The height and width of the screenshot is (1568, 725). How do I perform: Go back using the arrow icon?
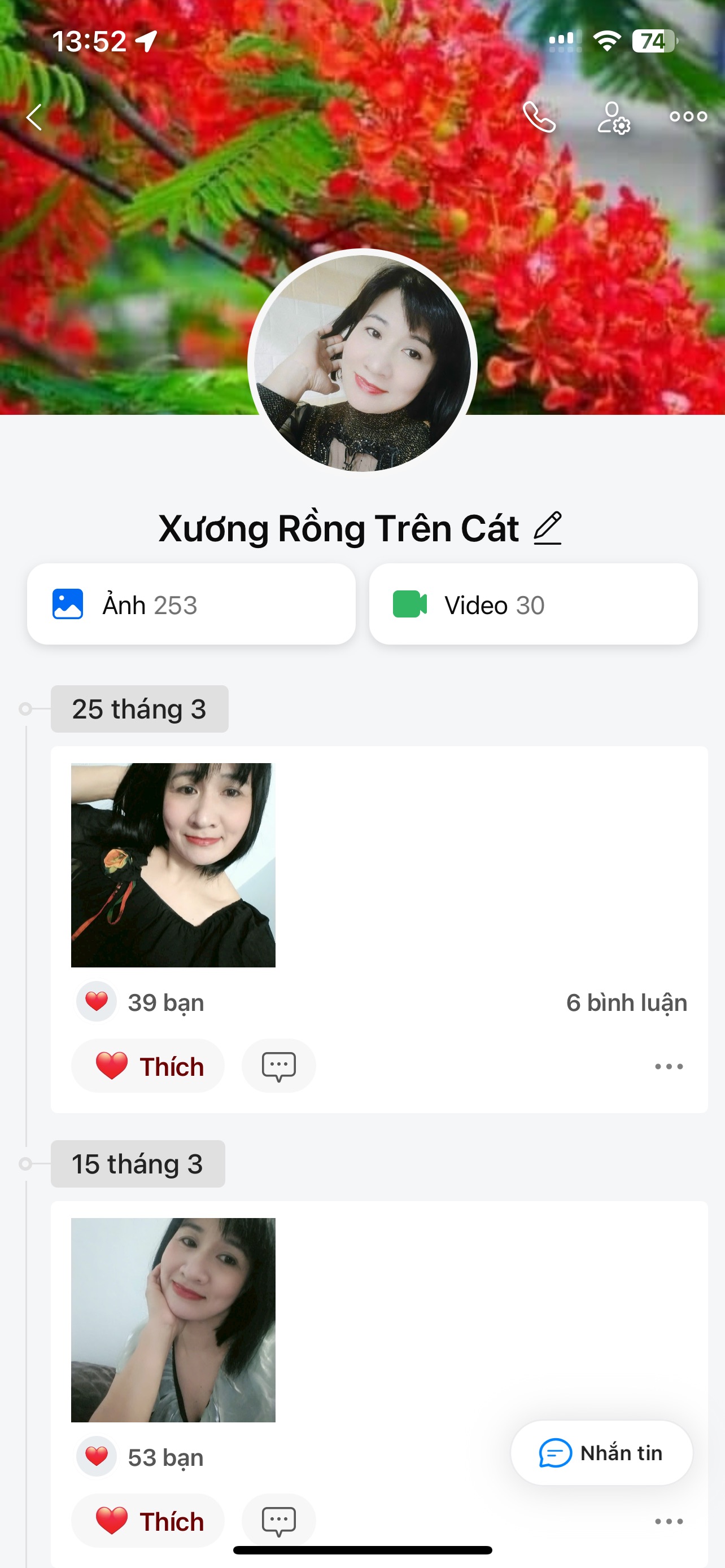34,117
